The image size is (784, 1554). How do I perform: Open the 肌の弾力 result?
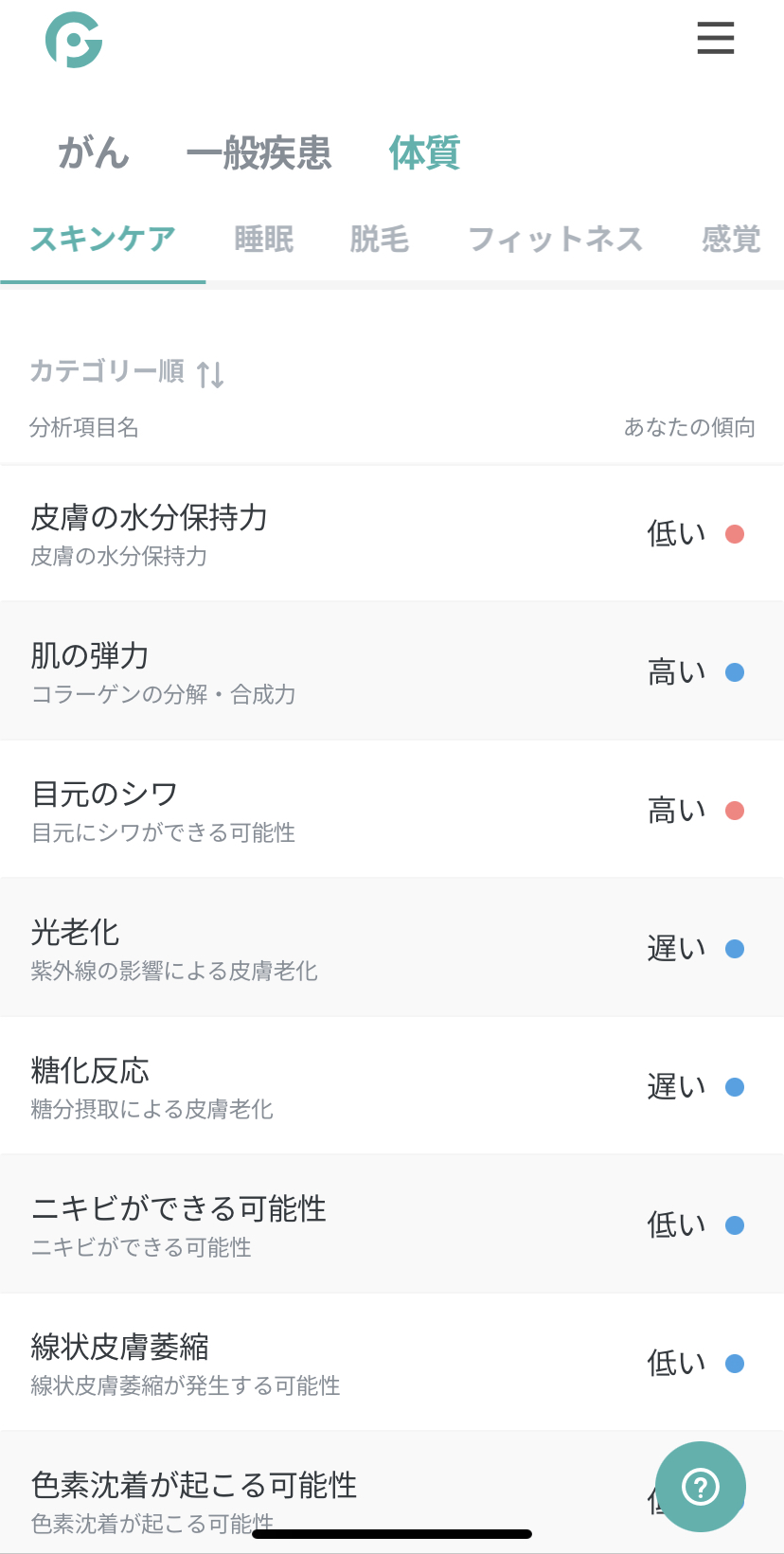(392, 671)
